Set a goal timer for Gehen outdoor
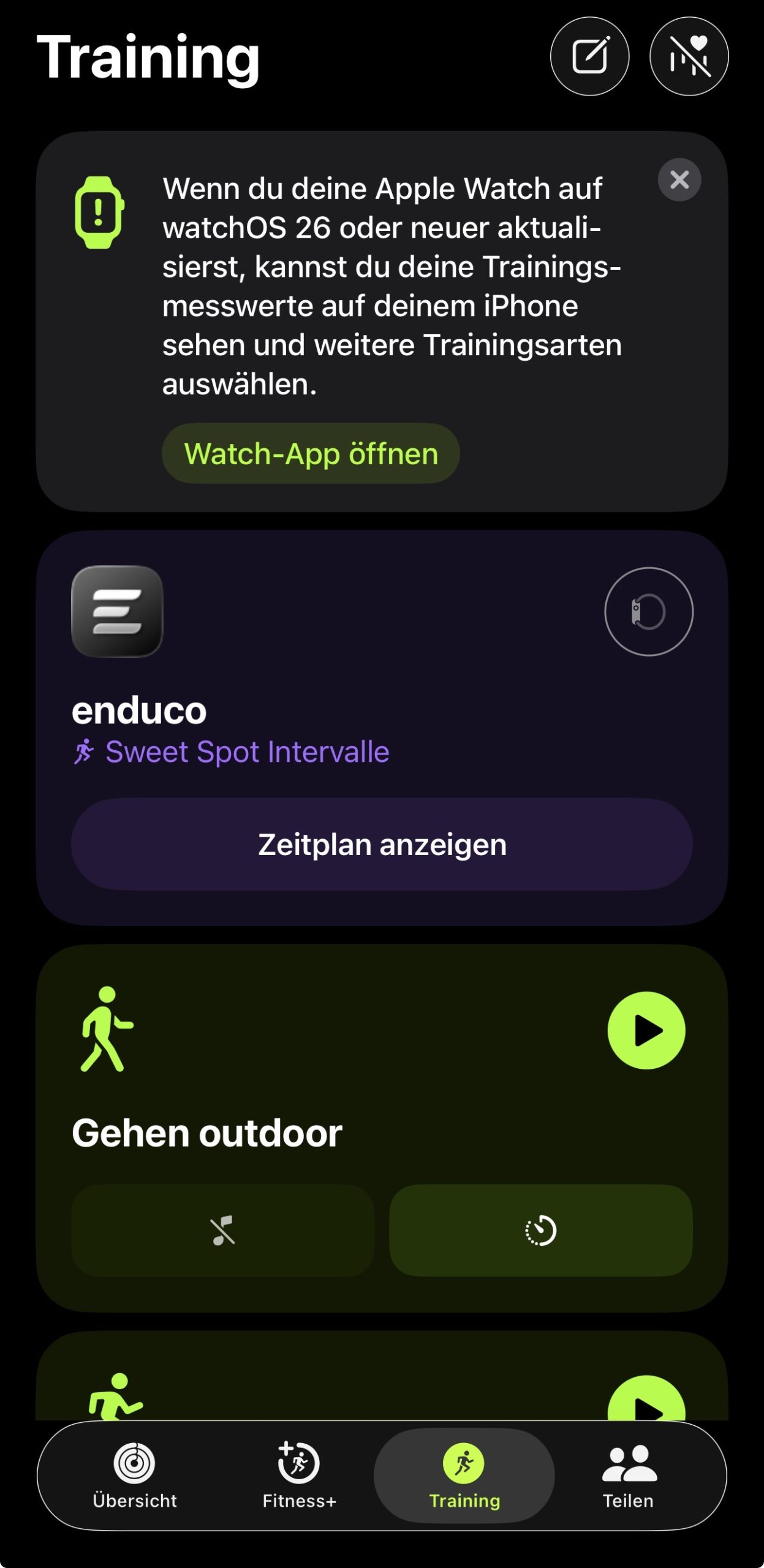764x1568 pixels. point(540,1231)
